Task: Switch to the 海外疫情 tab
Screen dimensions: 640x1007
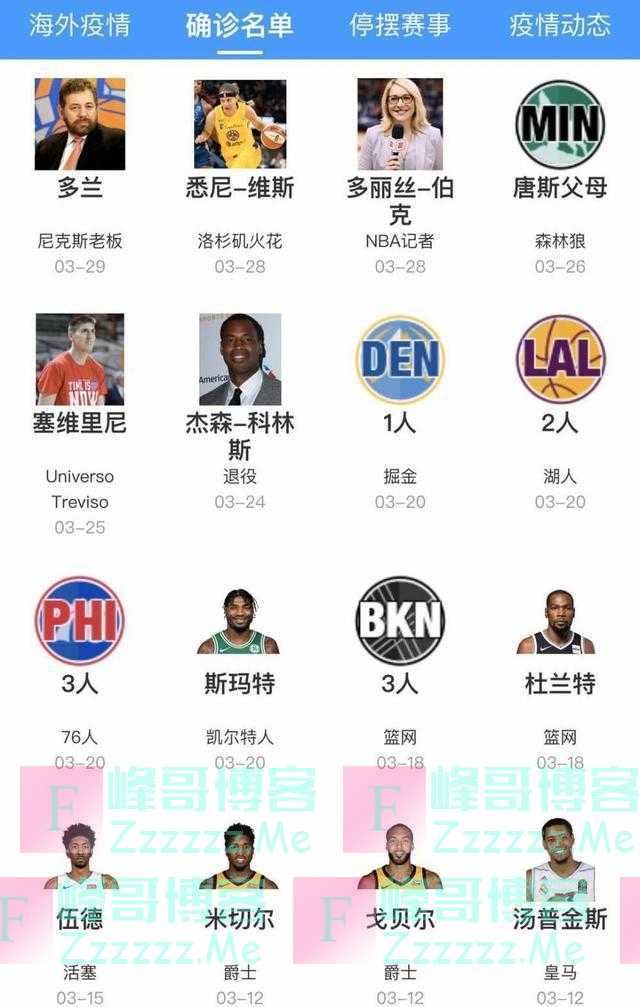Action: (80, 25)
